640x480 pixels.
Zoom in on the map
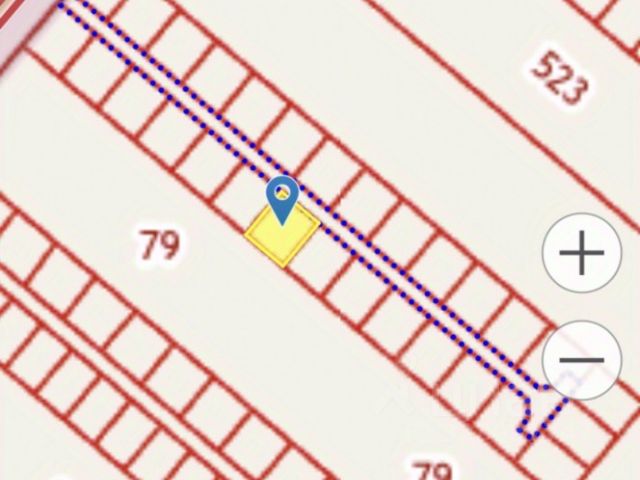(582, 254)
